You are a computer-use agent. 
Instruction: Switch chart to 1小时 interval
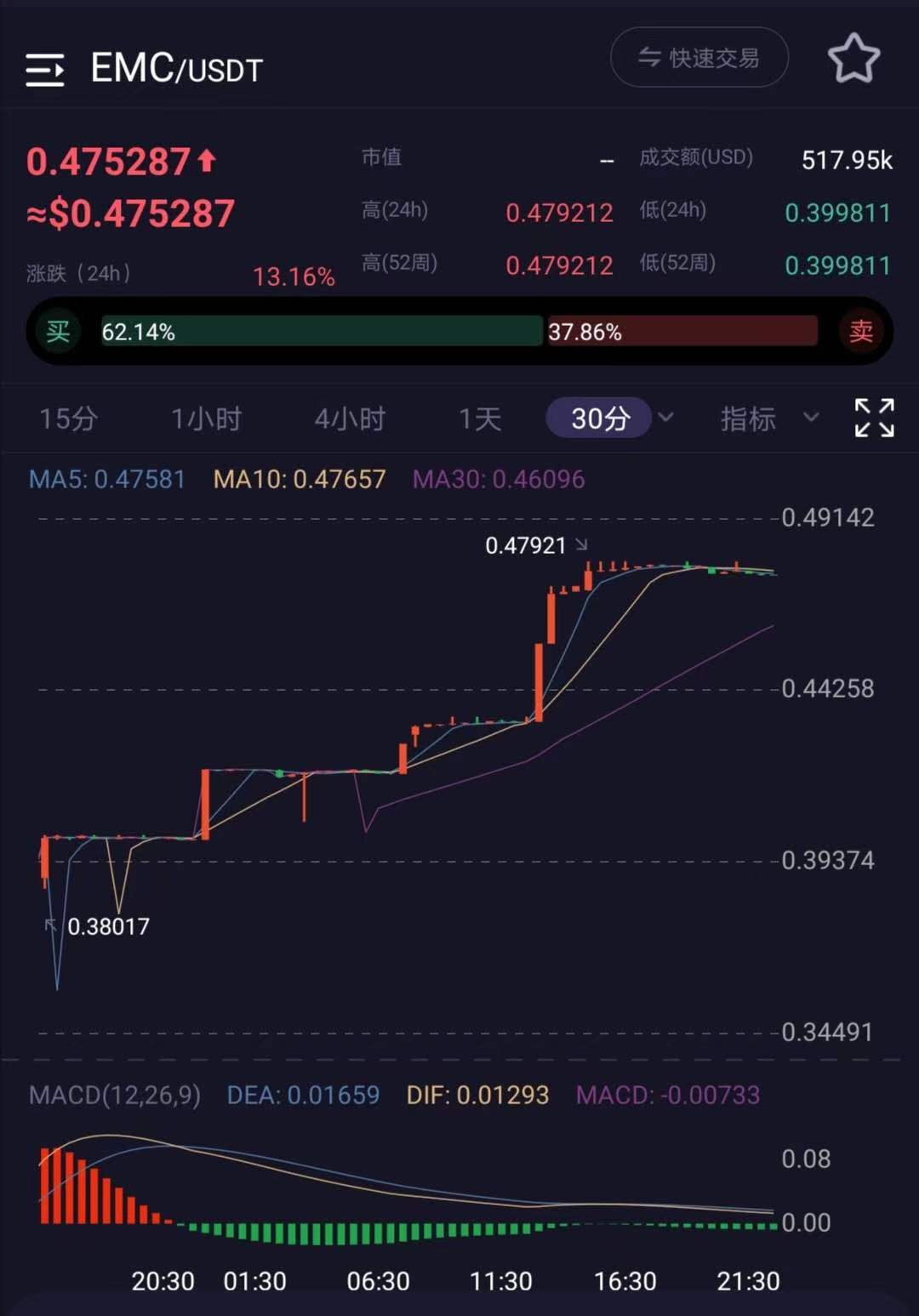[x=207, y=419]
